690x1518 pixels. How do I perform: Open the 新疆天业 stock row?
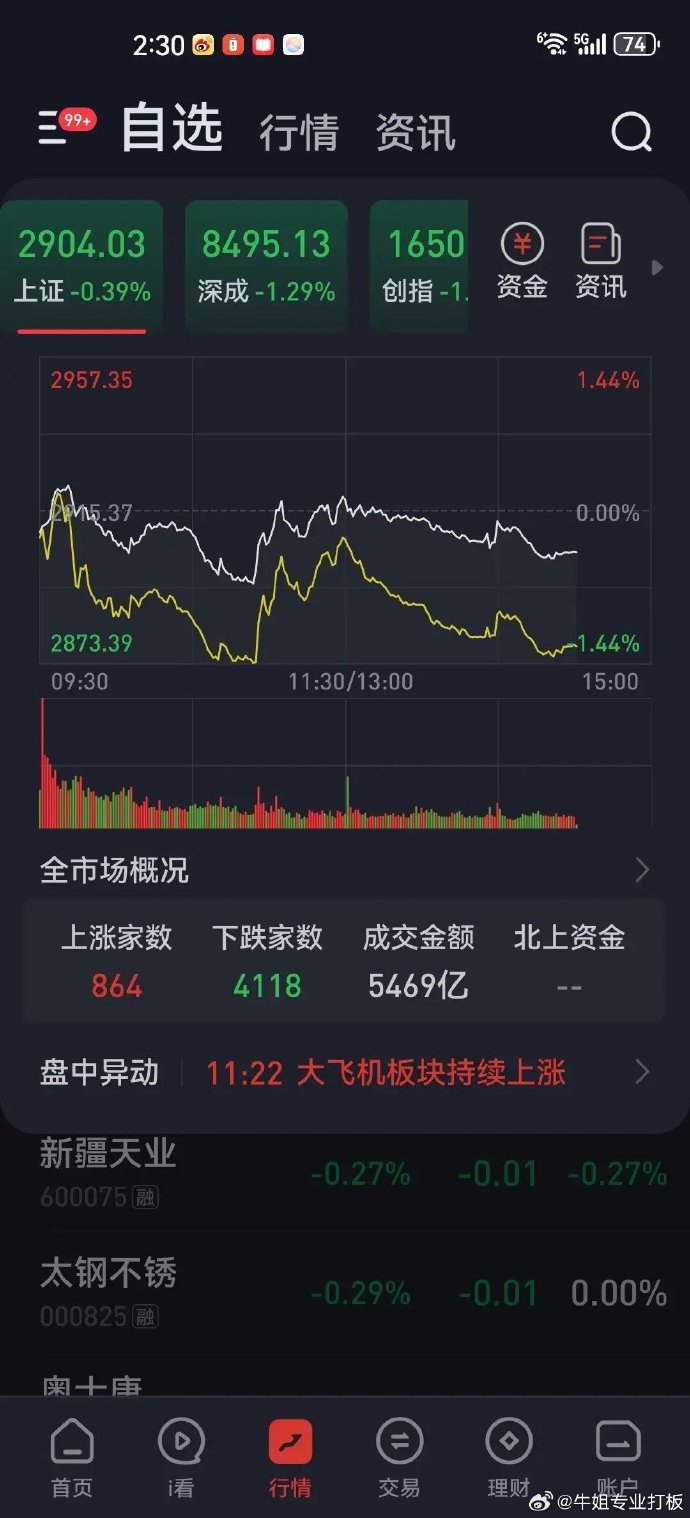tap(345, 1173)
